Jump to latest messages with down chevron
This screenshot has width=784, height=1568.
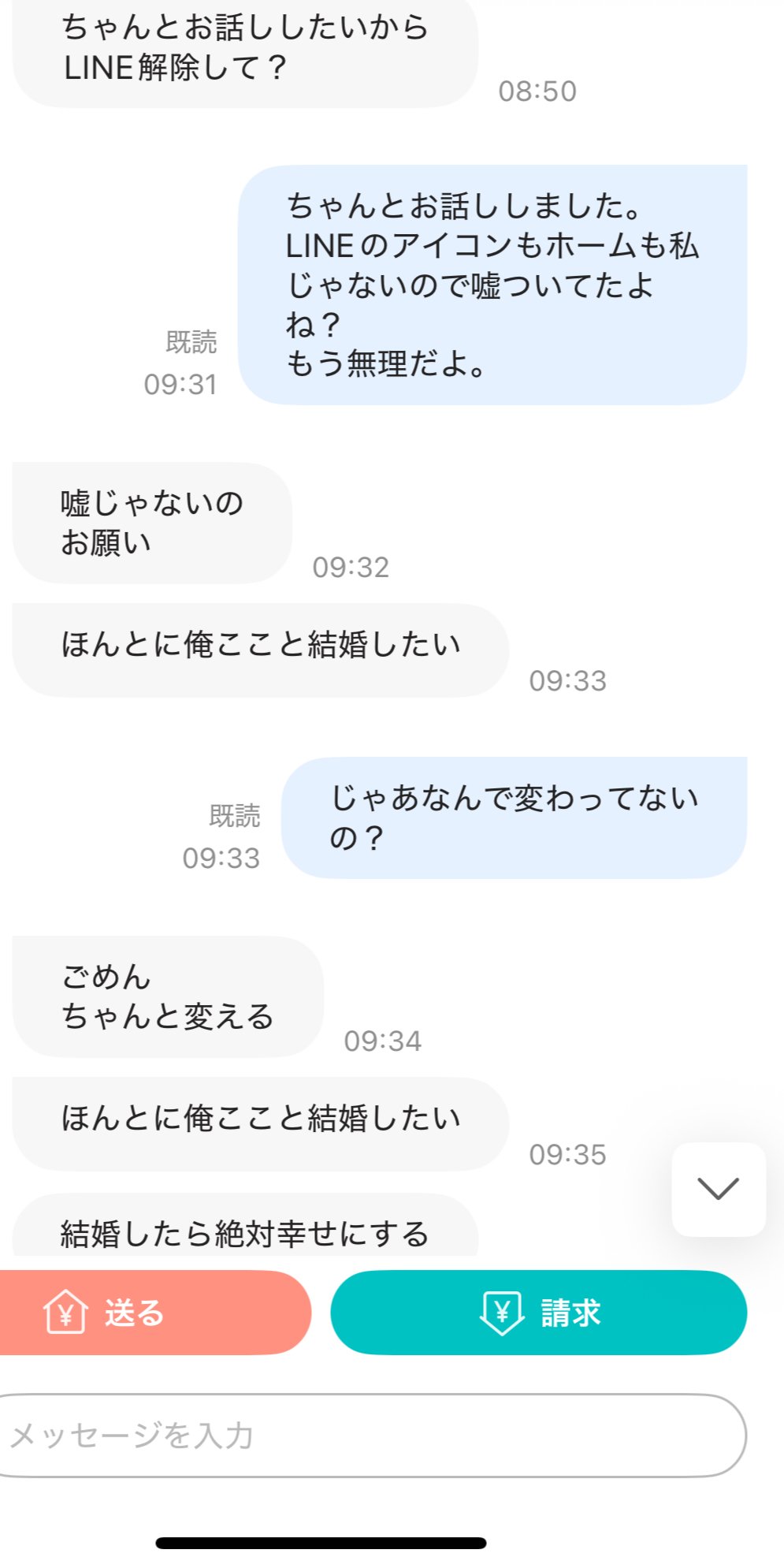tap(718, 1189)
